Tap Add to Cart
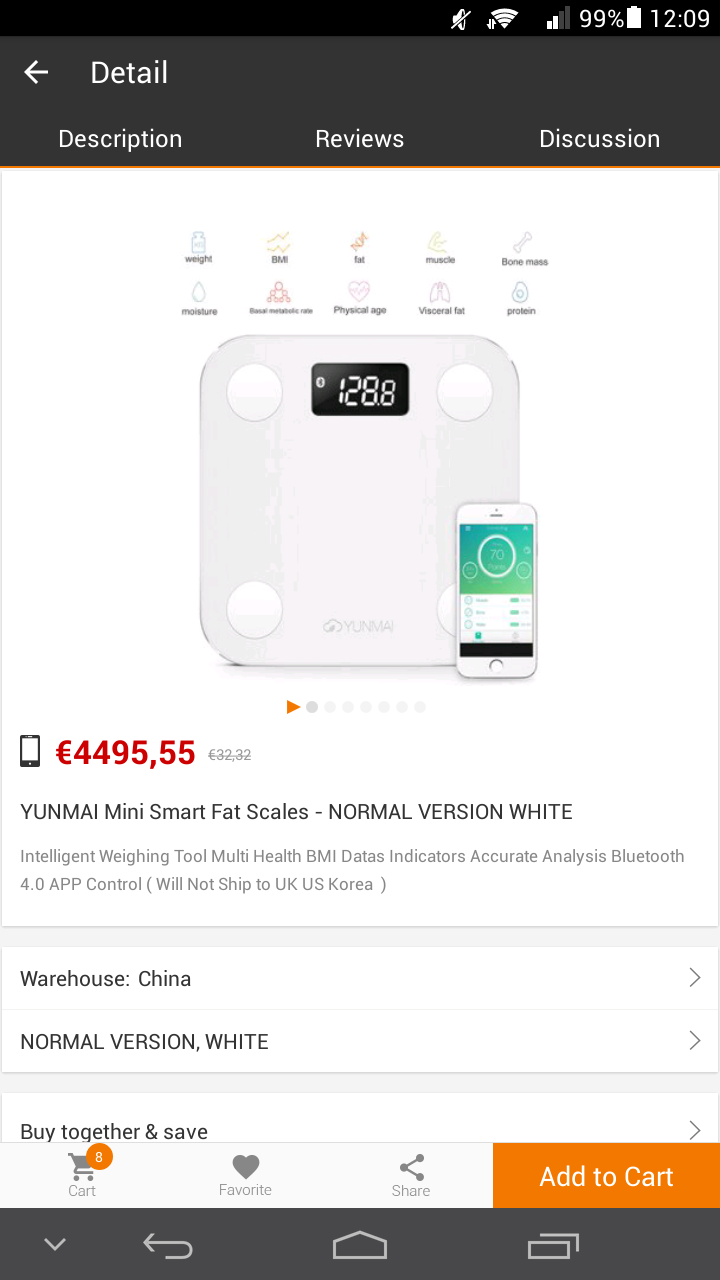This screenshot has height=1280, width=720. [606, 1176]
